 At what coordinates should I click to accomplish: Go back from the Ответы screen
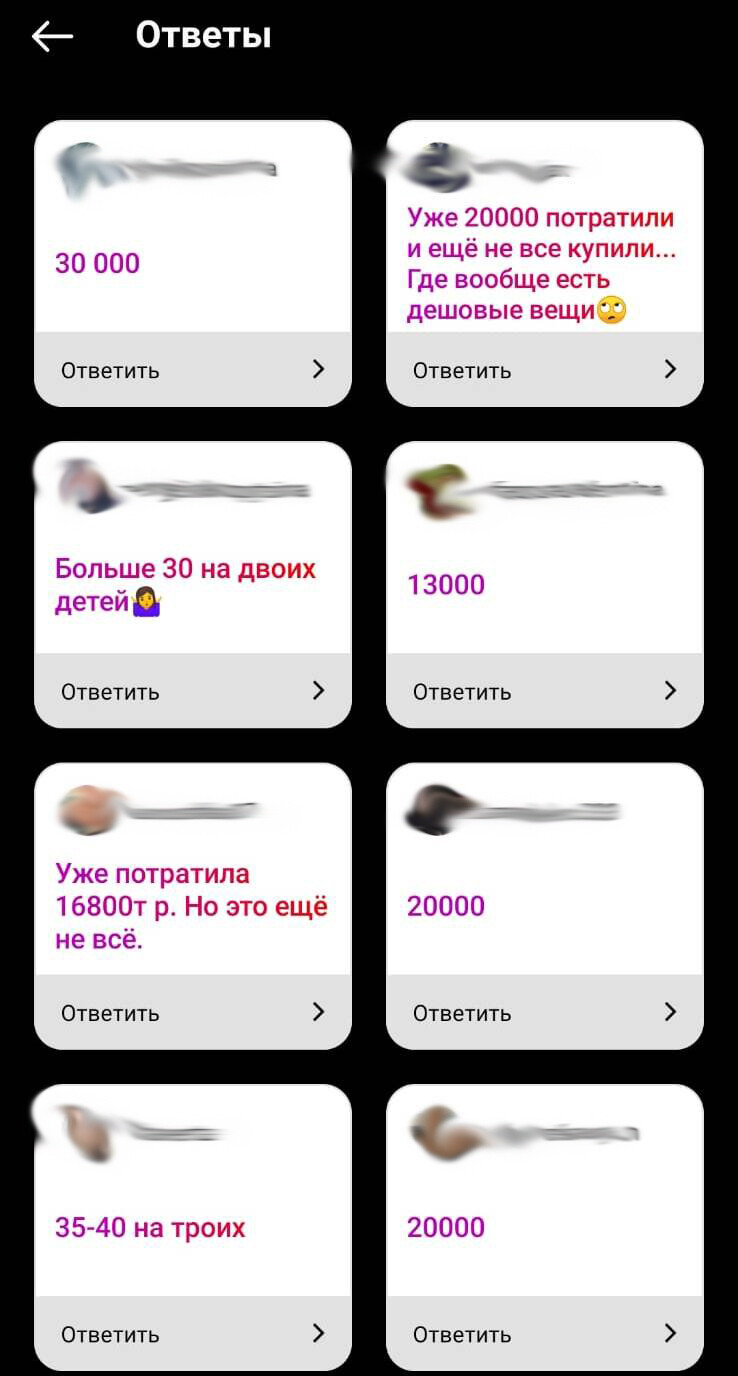pyautogui.click(x=52, y=37)
